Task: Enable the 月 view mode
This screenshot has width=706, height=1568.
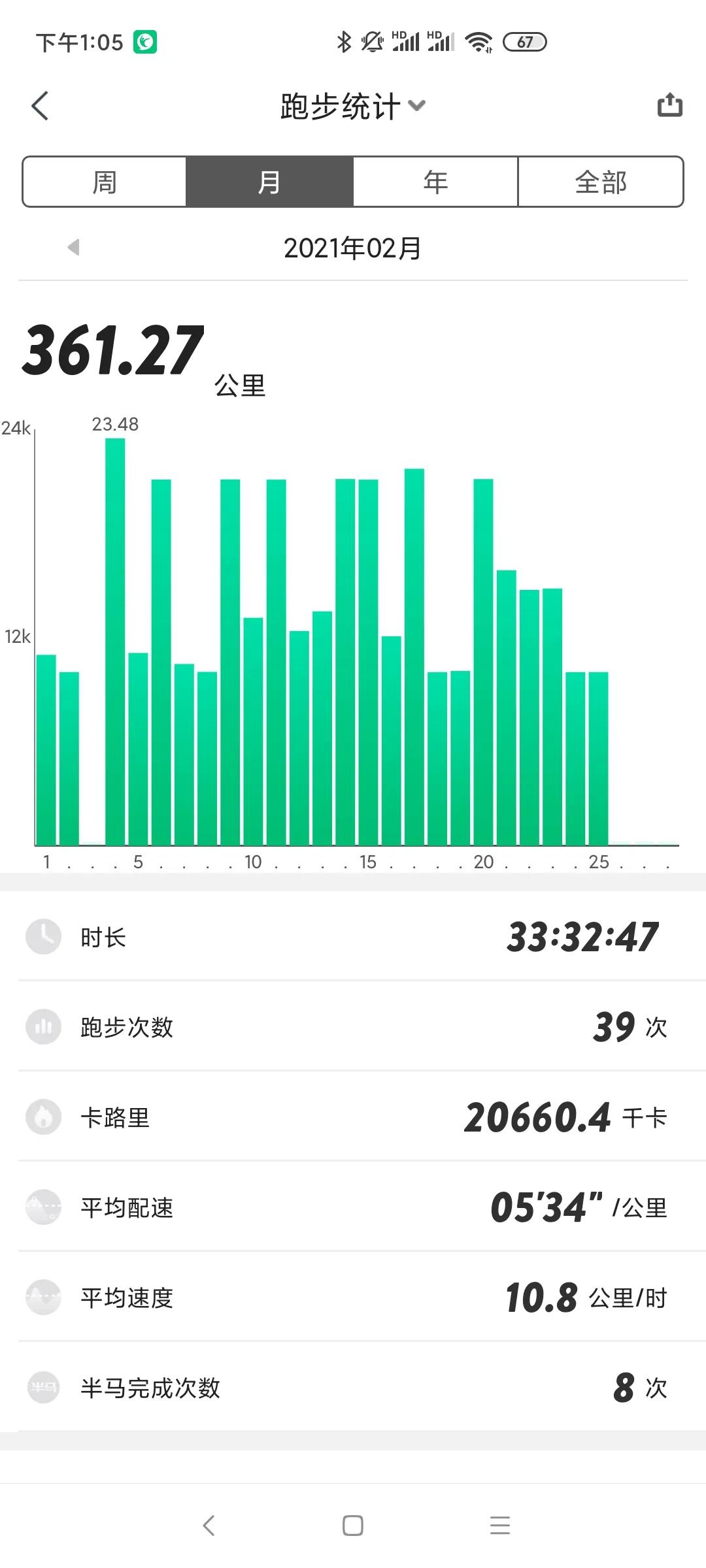Action: (x=269, y=182)
